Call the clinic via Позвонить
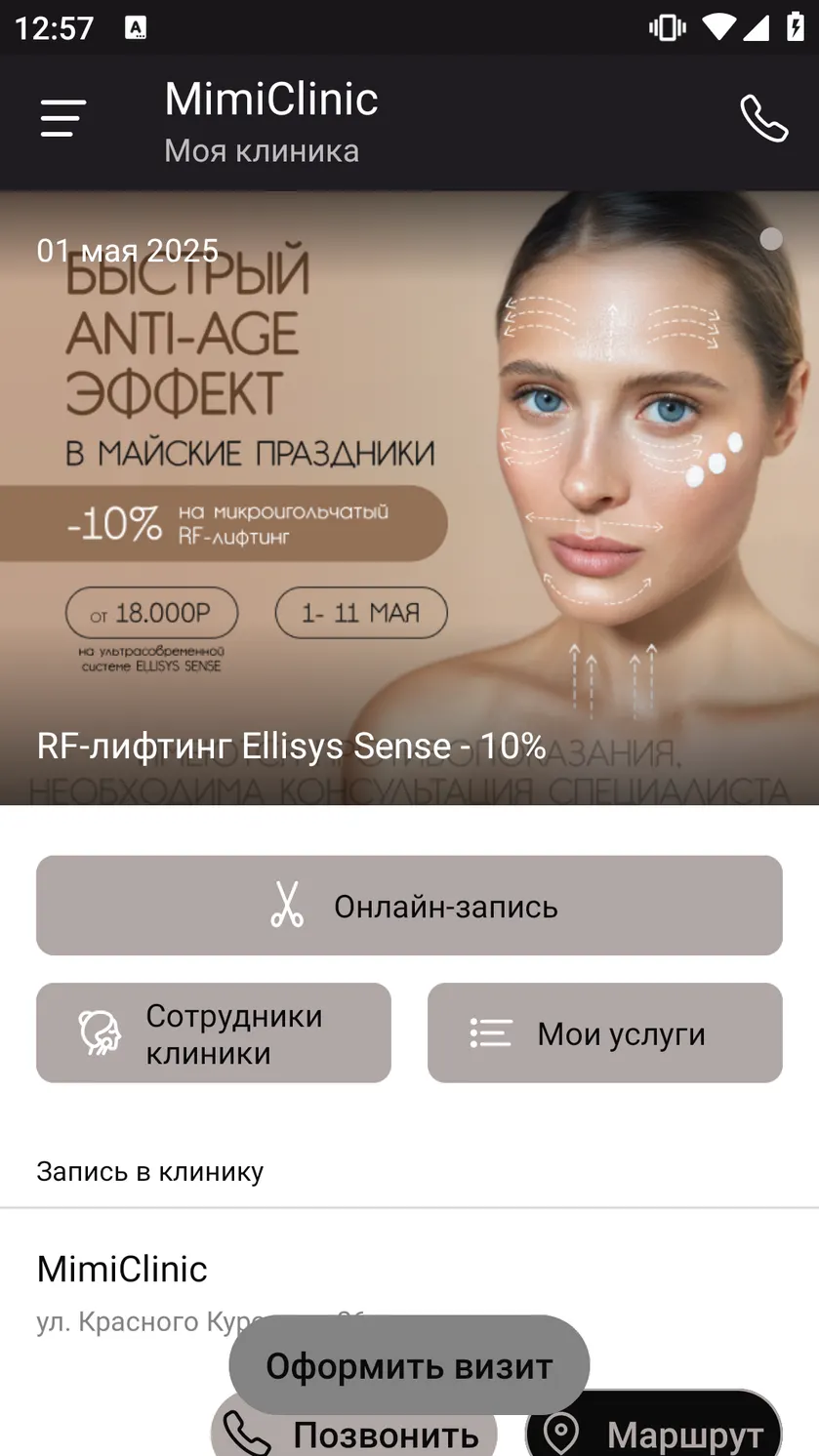The height and width of the screenshot is (1456, 819). (354, 1426)
